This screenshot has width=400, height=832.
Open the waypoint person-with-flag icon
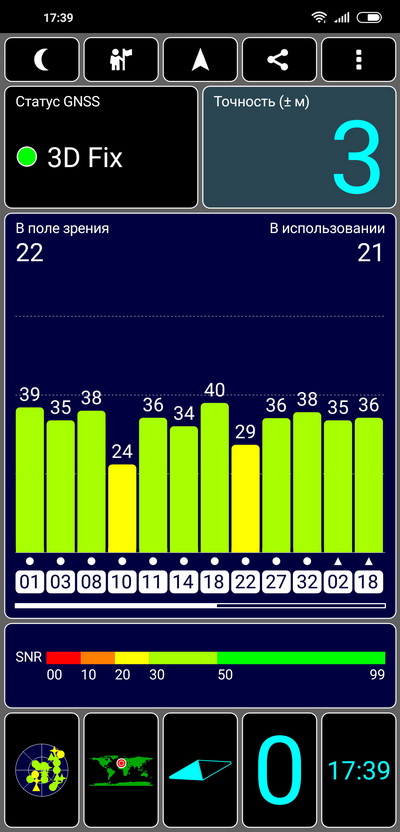(121, 60)
